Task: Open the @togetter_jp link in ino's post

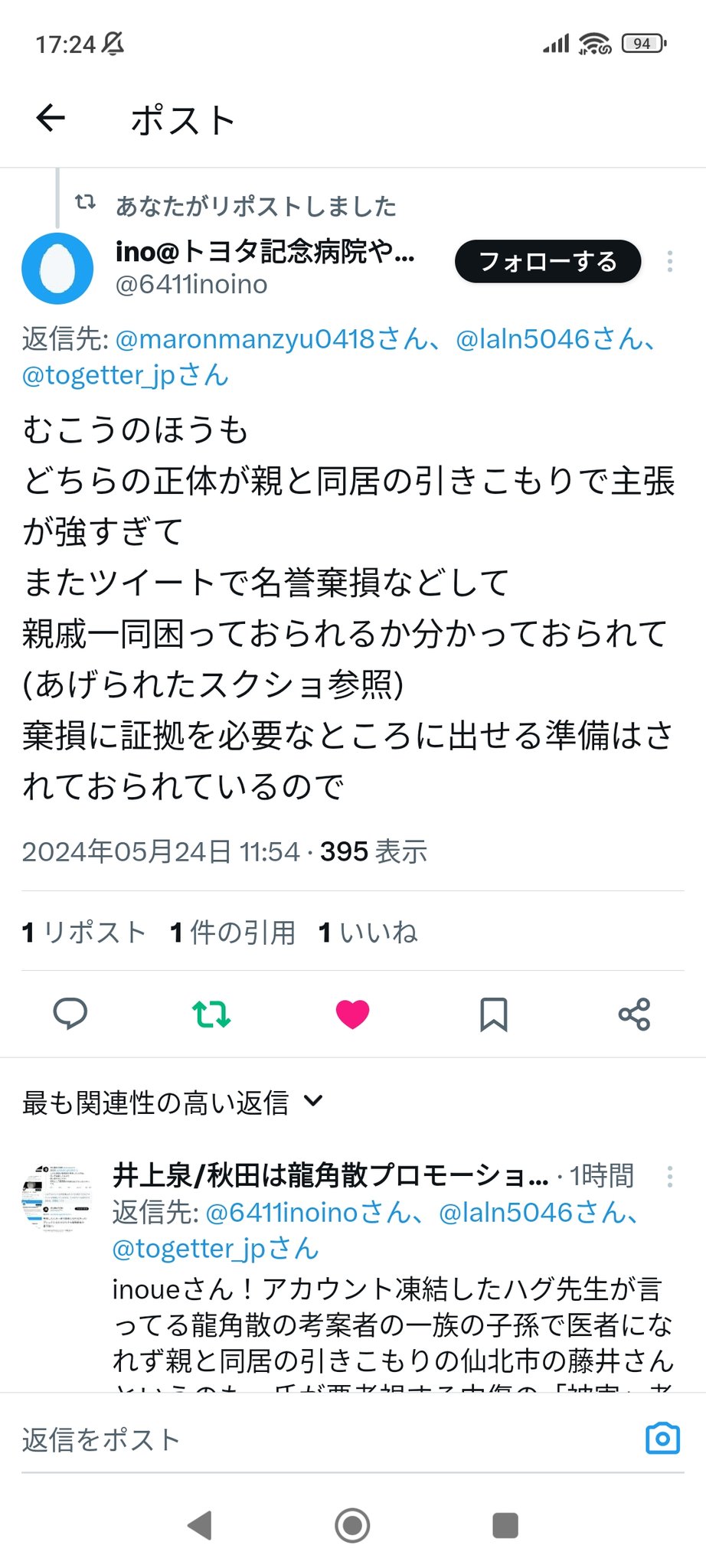Action: coord(125,375)
